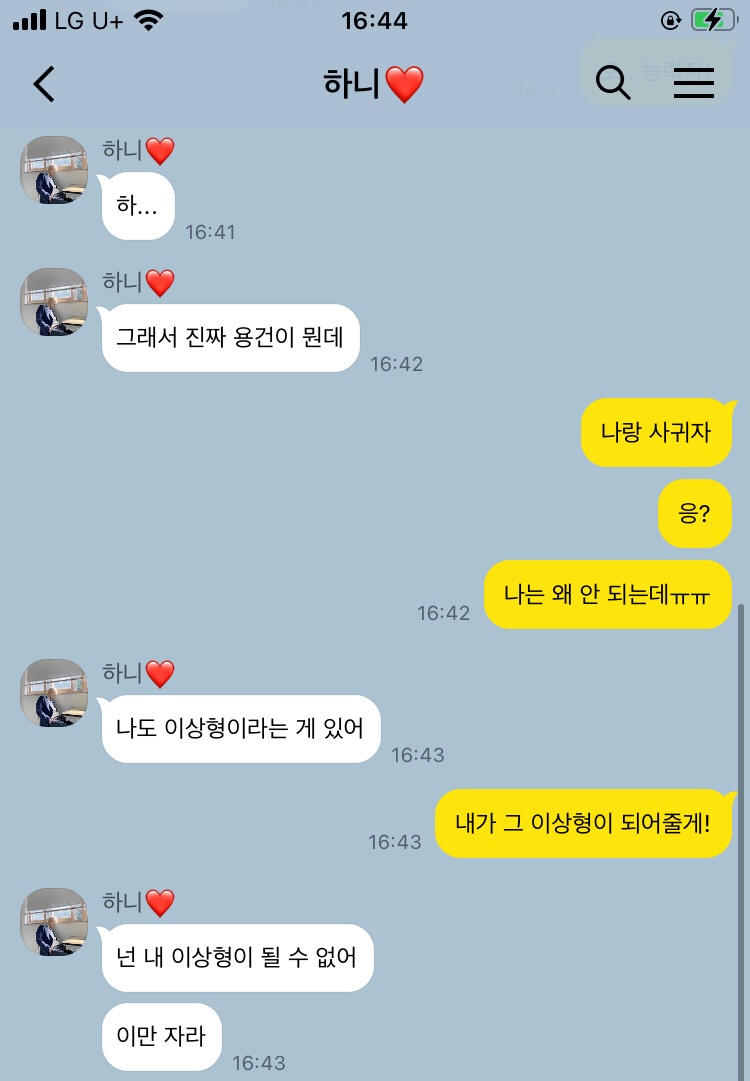The image size is (750, 1081).
Task: Open the chat room hamburger menu
Action: (x=694, y=84)
